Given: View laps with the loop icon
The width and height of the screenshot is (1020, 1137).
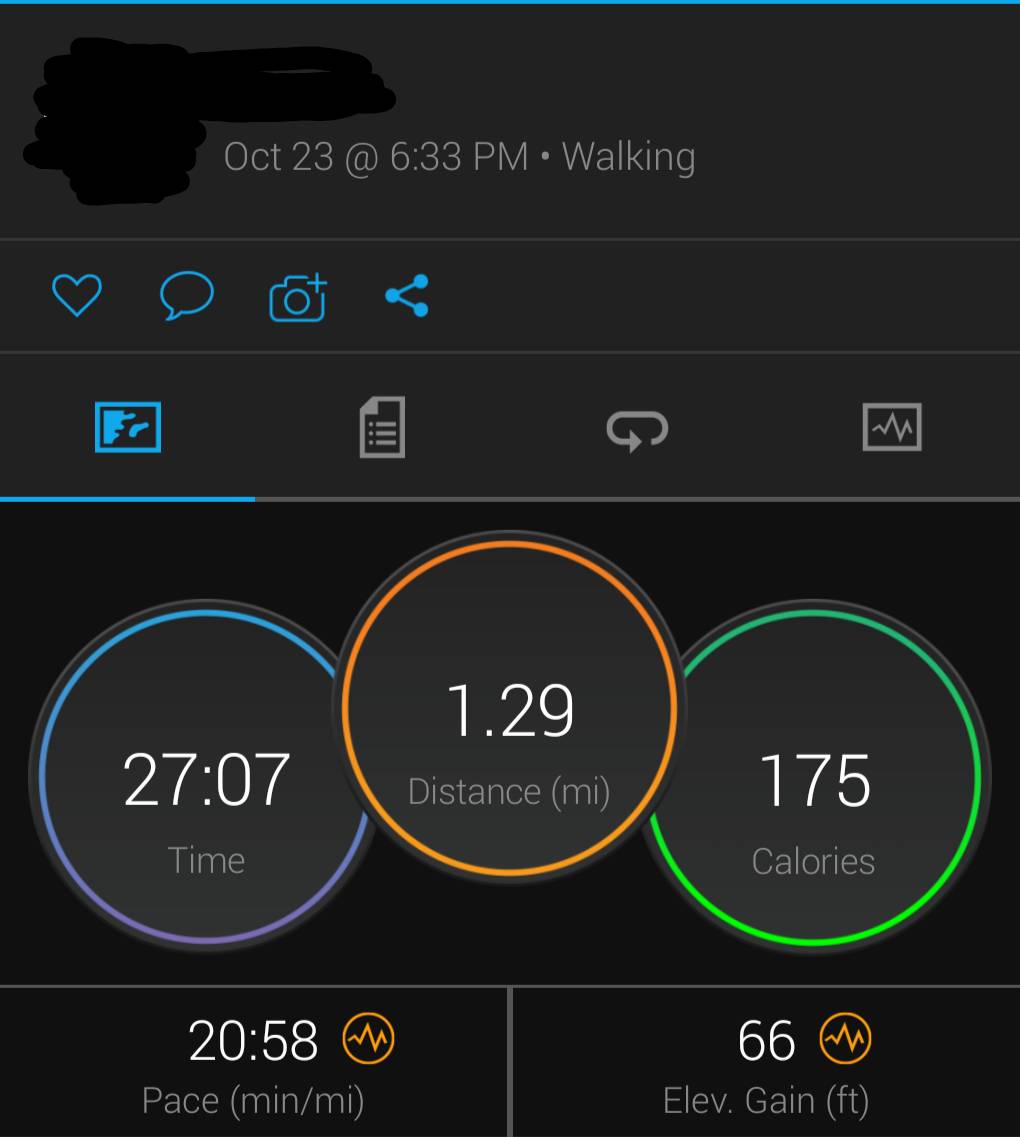Looking at the screenshot, I should coord(637,427).
